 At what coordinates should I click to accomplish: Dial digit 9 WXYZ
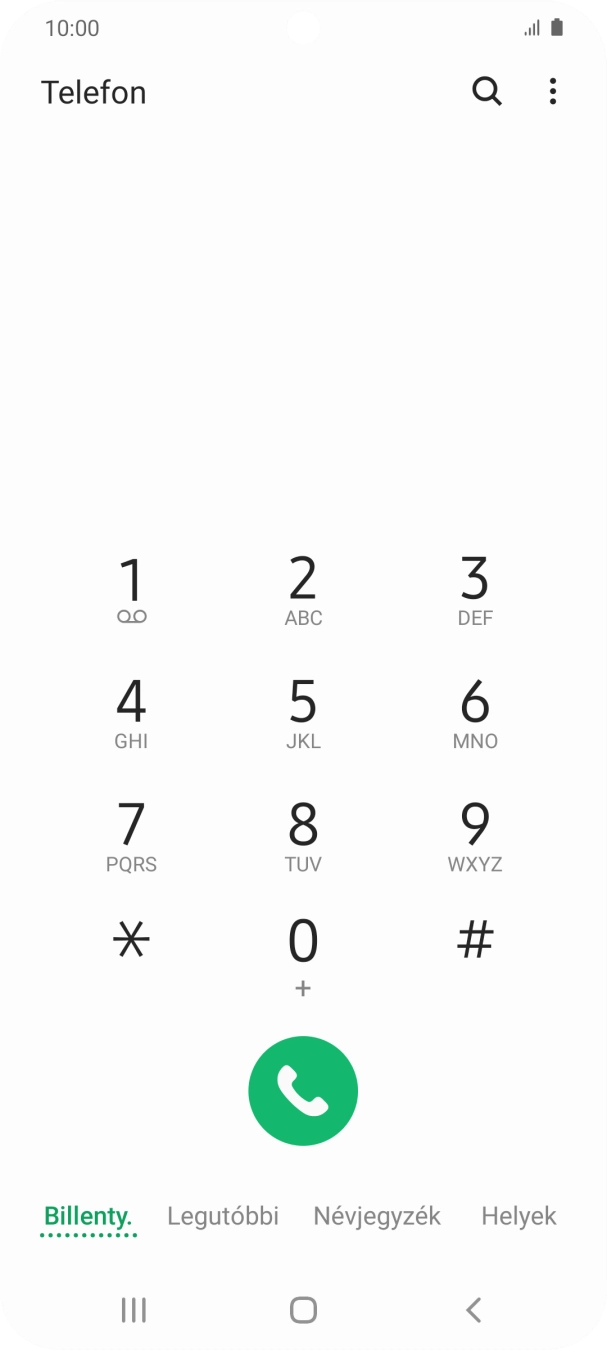click(x=475, y=837)
